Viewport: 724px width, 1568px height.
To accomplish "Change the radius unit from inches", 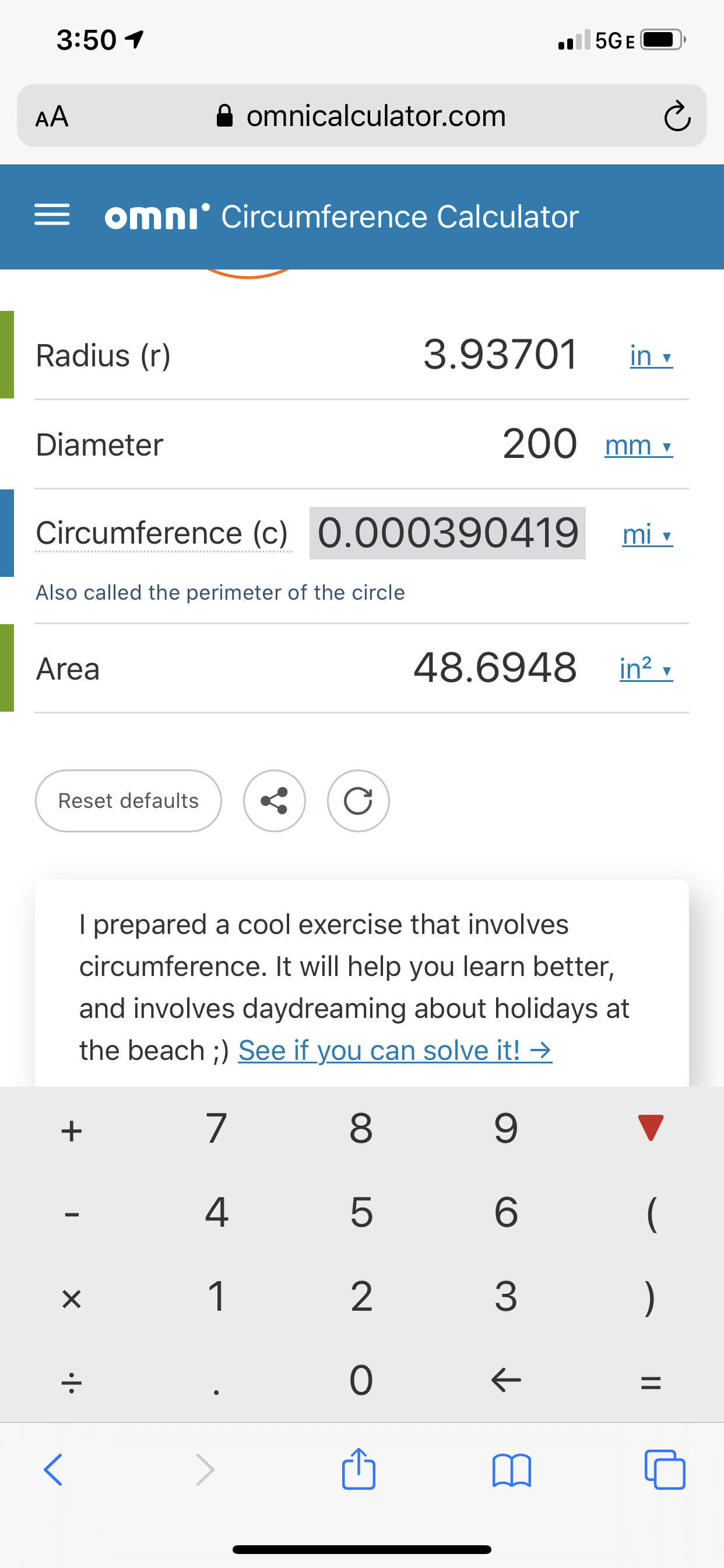I will point(651,356).
